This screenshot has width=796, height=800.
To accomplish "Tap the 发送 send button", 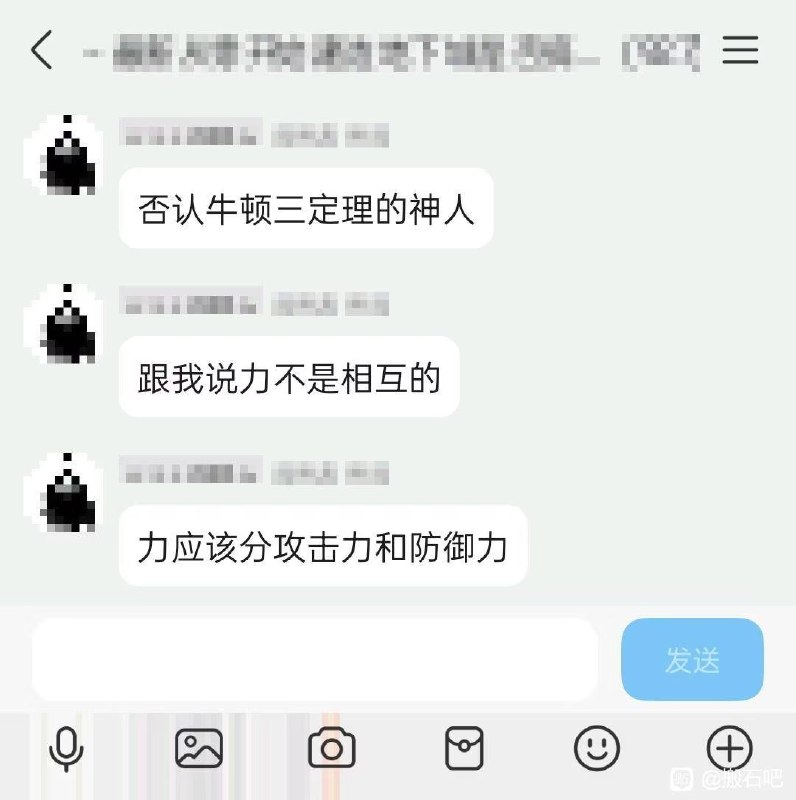I will pyautogui.click(x=692, y=659).
